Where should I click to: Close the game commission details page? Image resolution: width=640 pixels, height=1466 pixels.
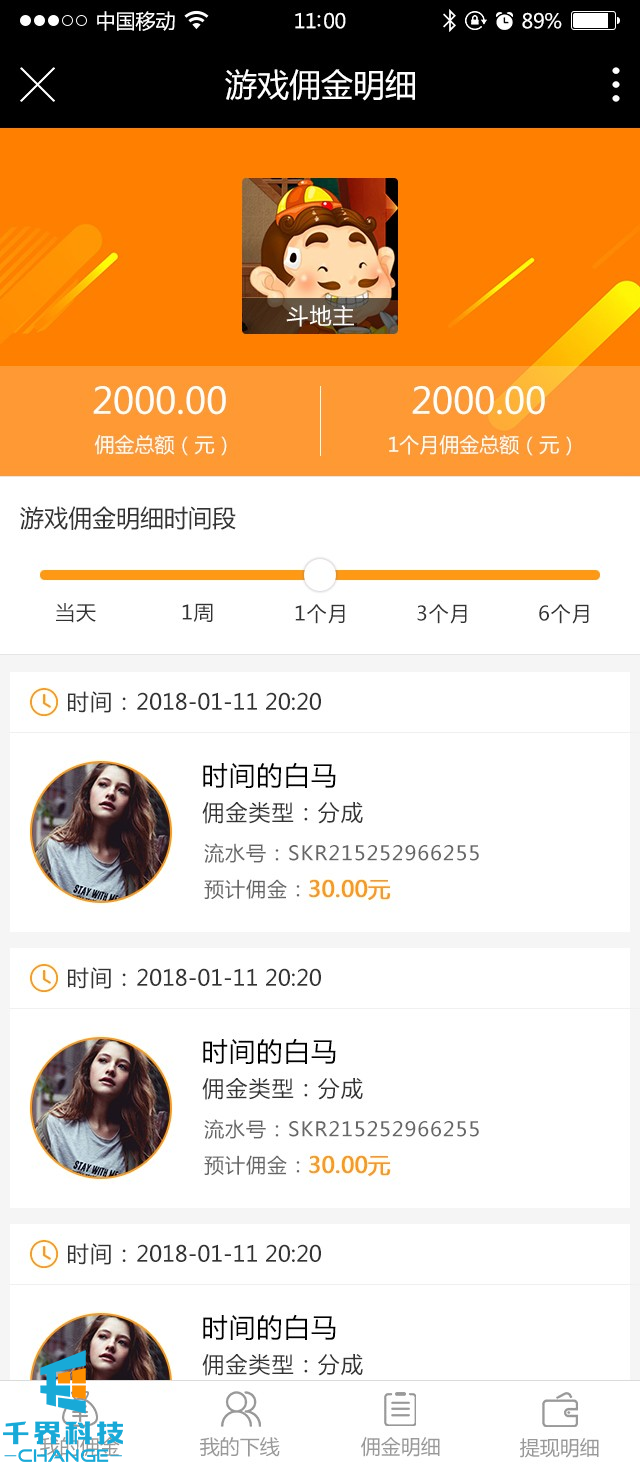click(37, 86)
